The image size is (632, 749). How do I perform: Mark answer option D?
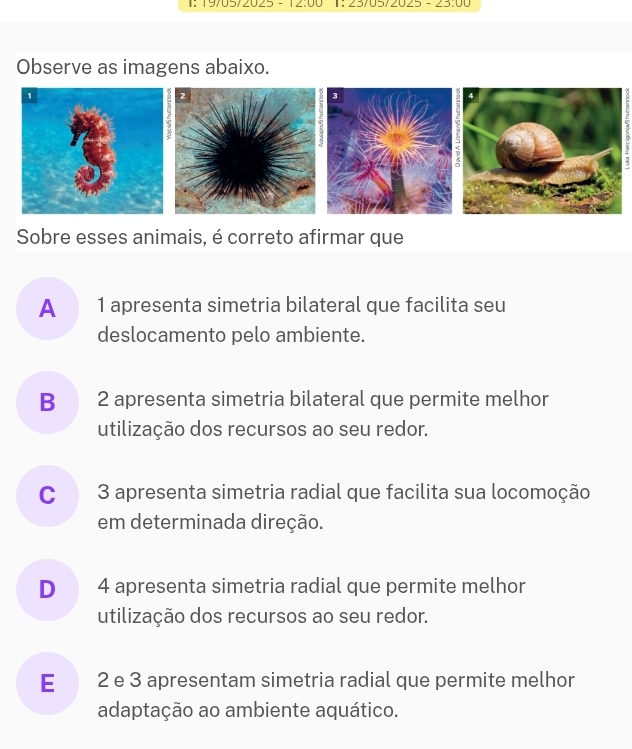tap(47, 590)
